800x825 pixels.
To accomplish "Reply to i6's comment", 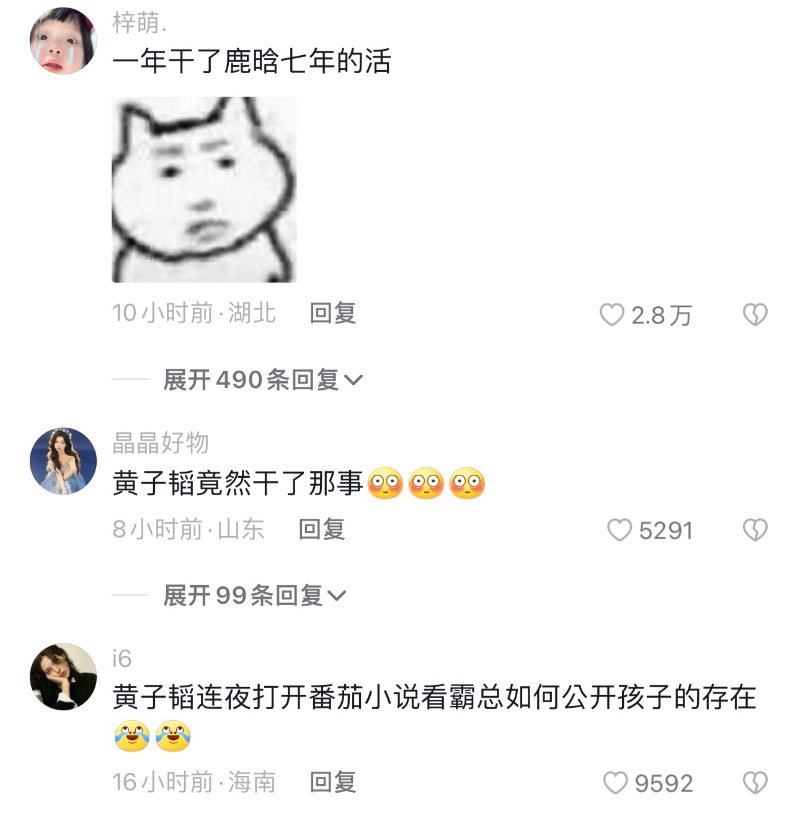I will click(333, 782).
